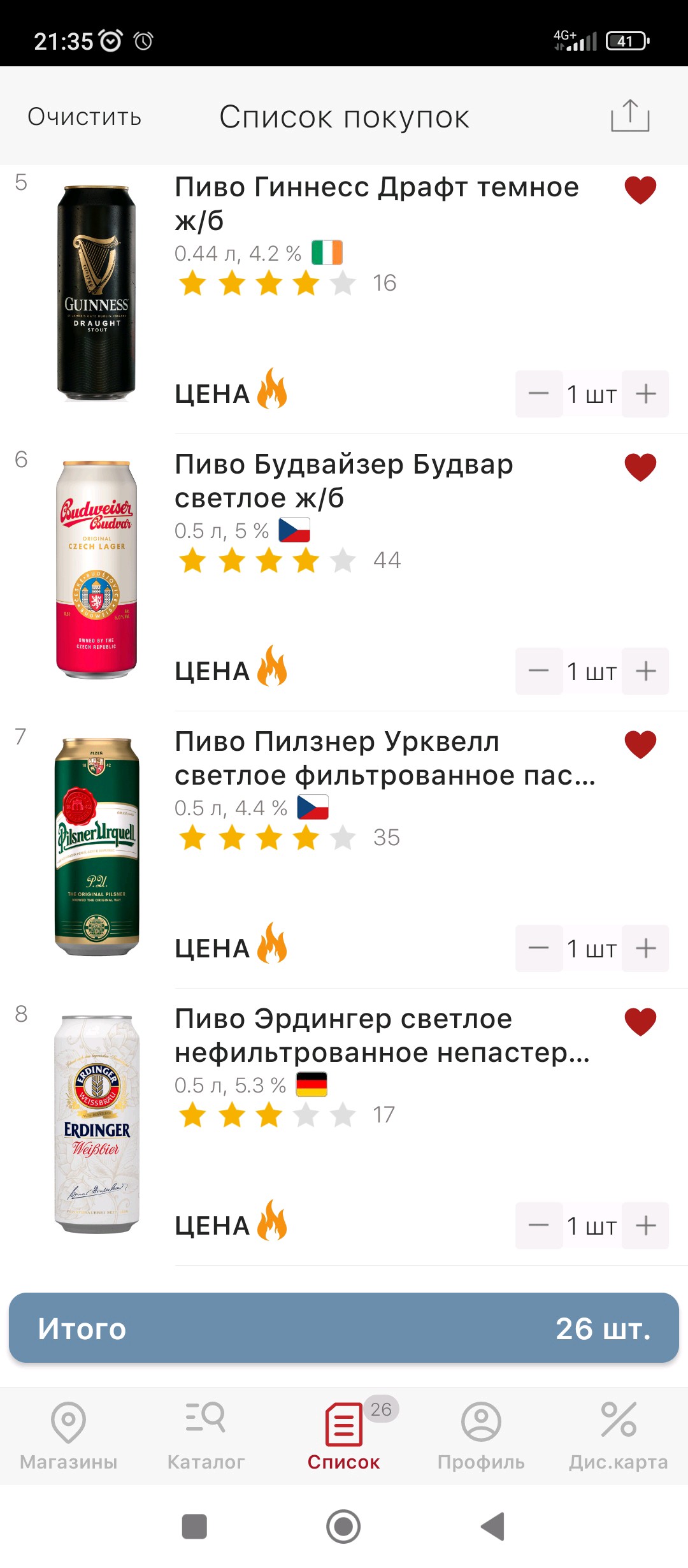Add one more Будвайзер Будвар

[645, 671]
